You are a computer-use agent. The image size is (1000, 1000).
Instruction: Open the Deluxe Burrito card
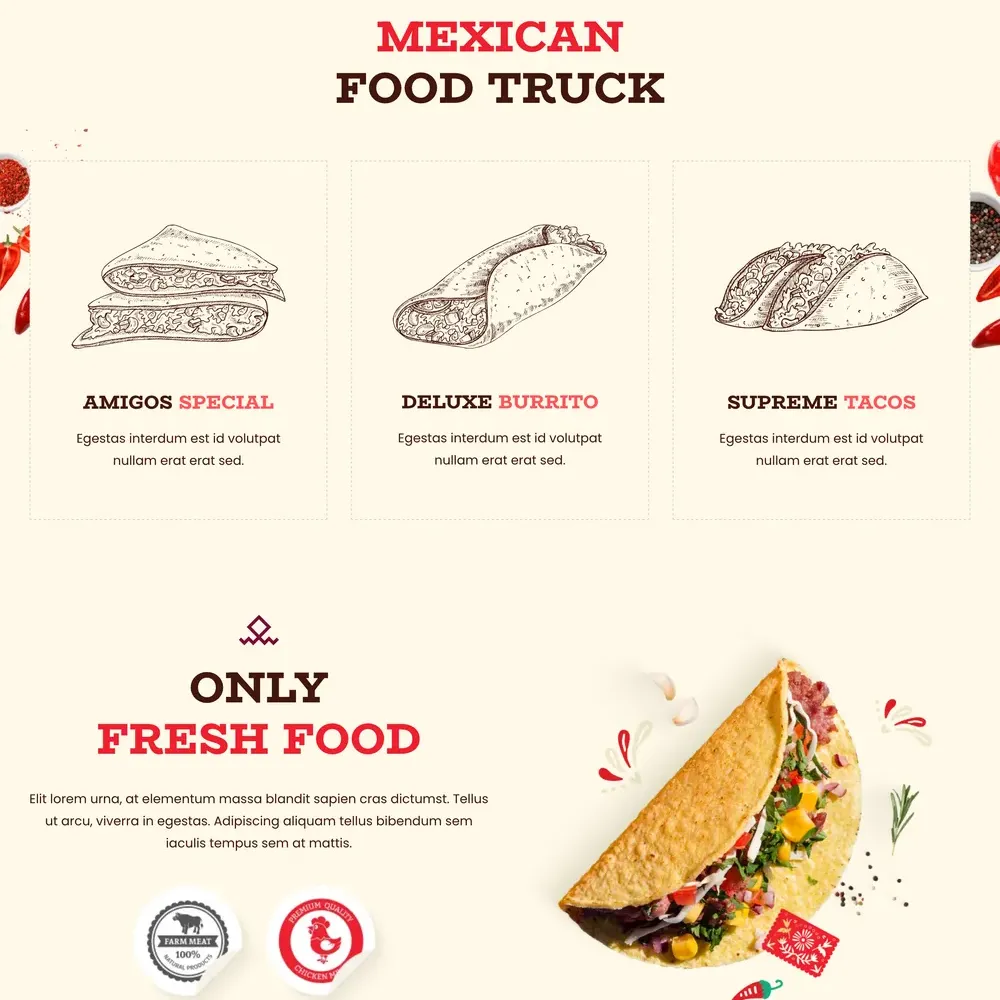point(499,402)
